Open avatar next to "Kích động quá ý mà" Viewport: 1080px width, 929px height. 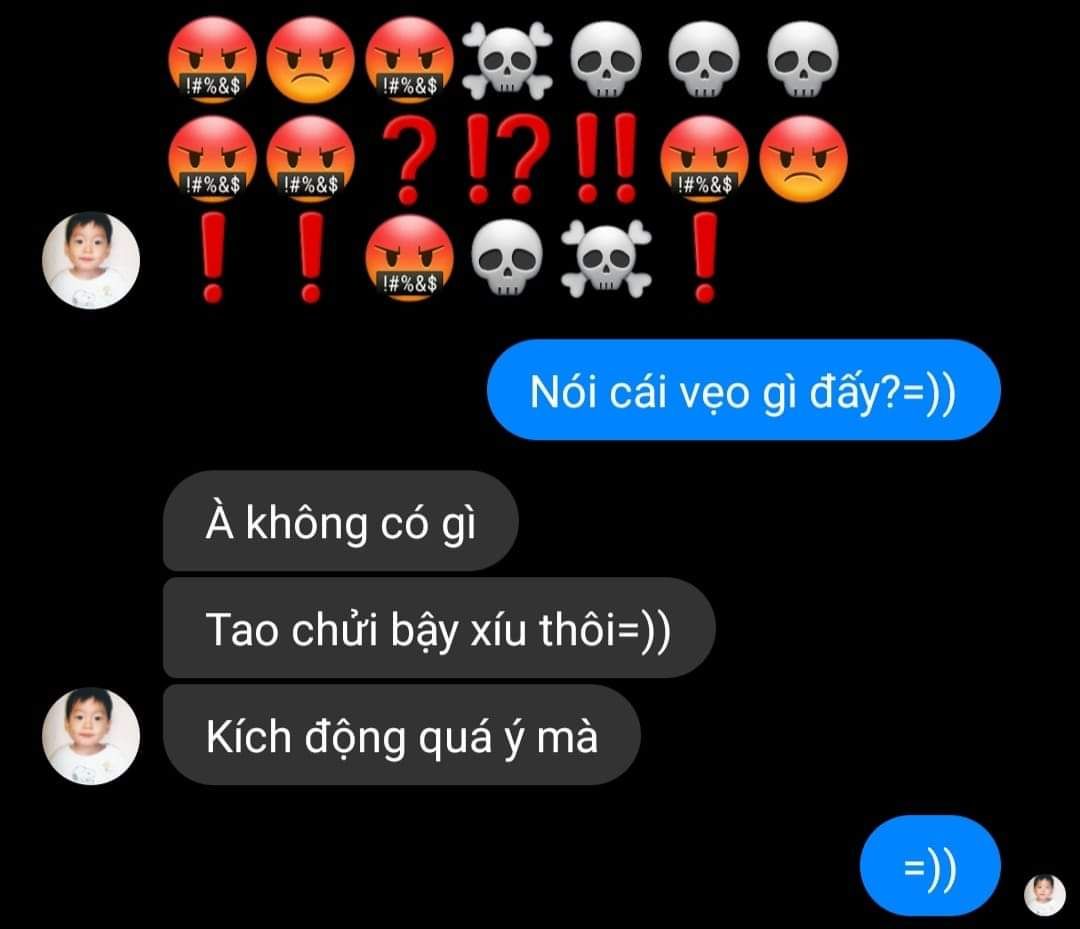[x=91, y=735]
